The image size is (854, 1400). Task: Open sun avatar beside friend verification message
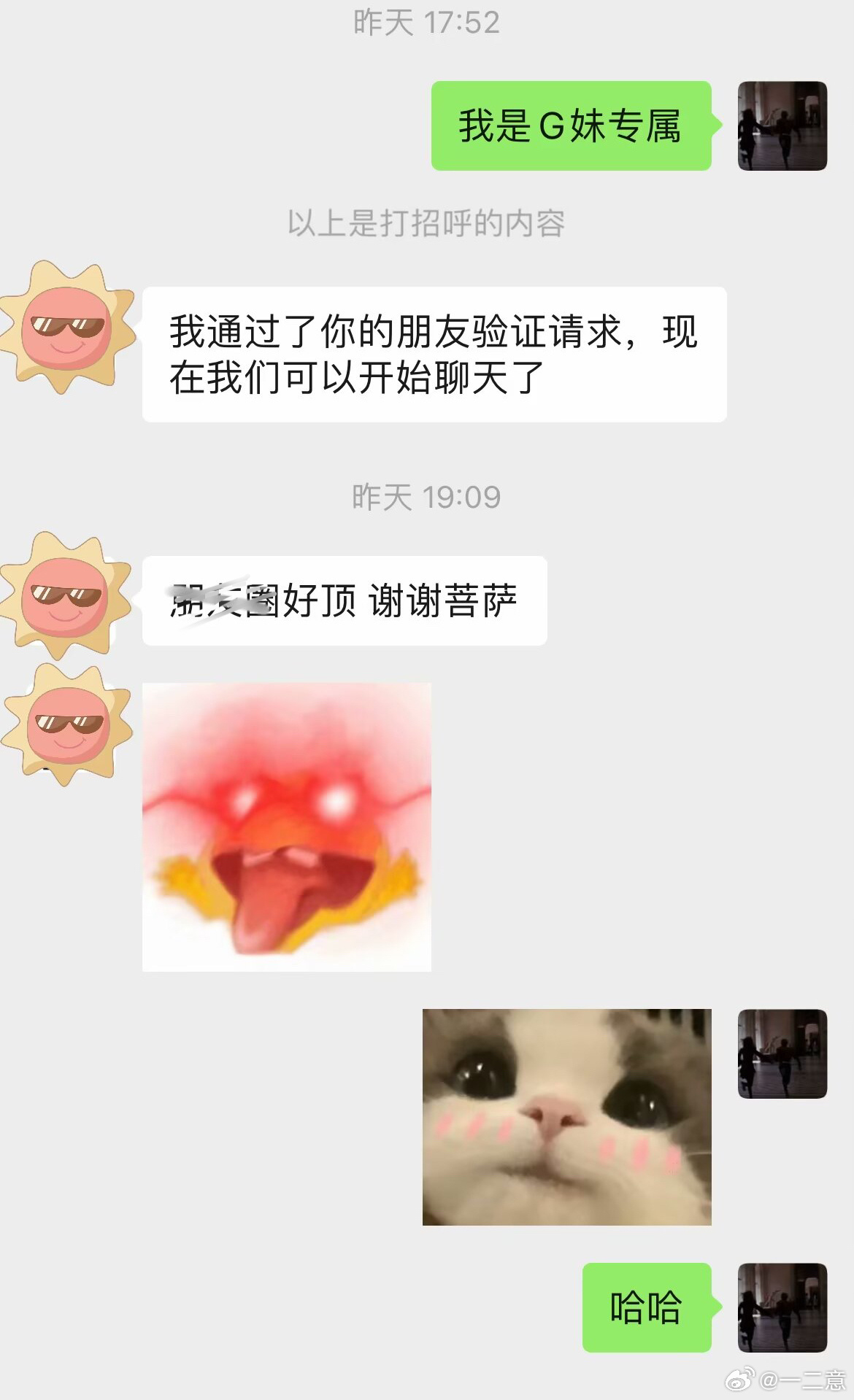click(x=67, y=328)
